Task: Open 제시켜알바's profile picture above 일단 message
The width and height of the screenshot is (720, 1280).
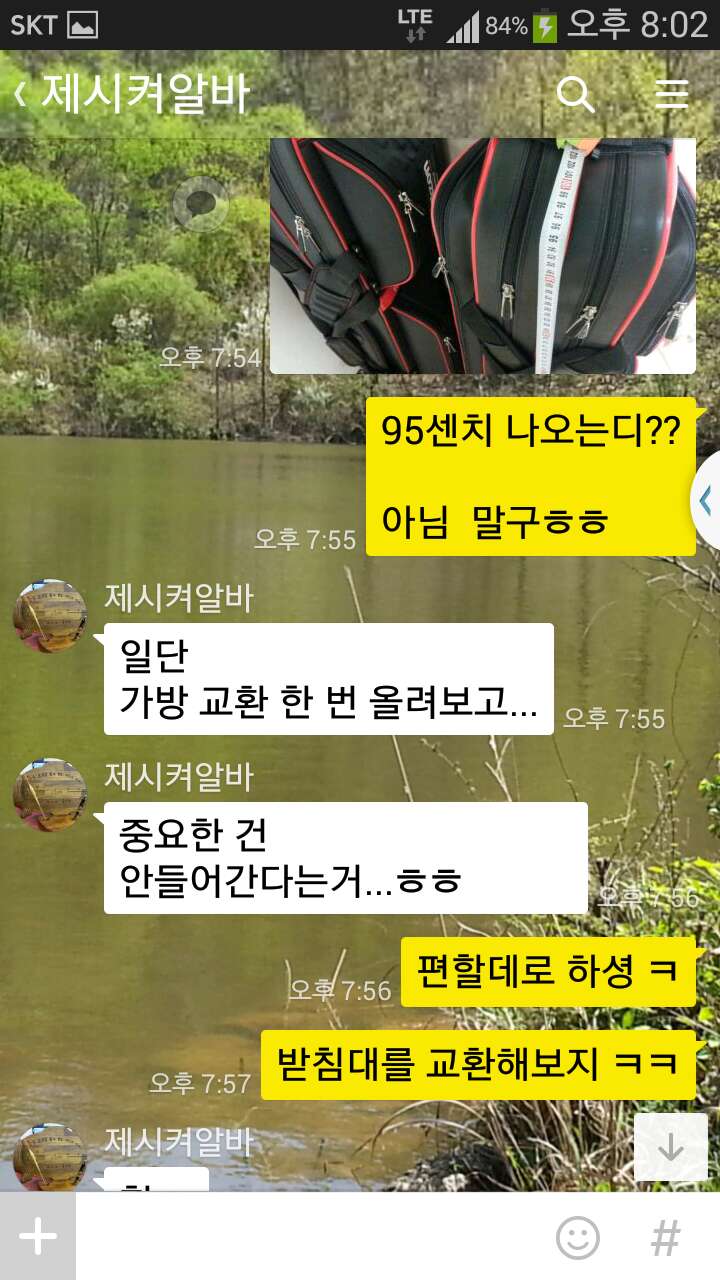Action: coord(50,616)
